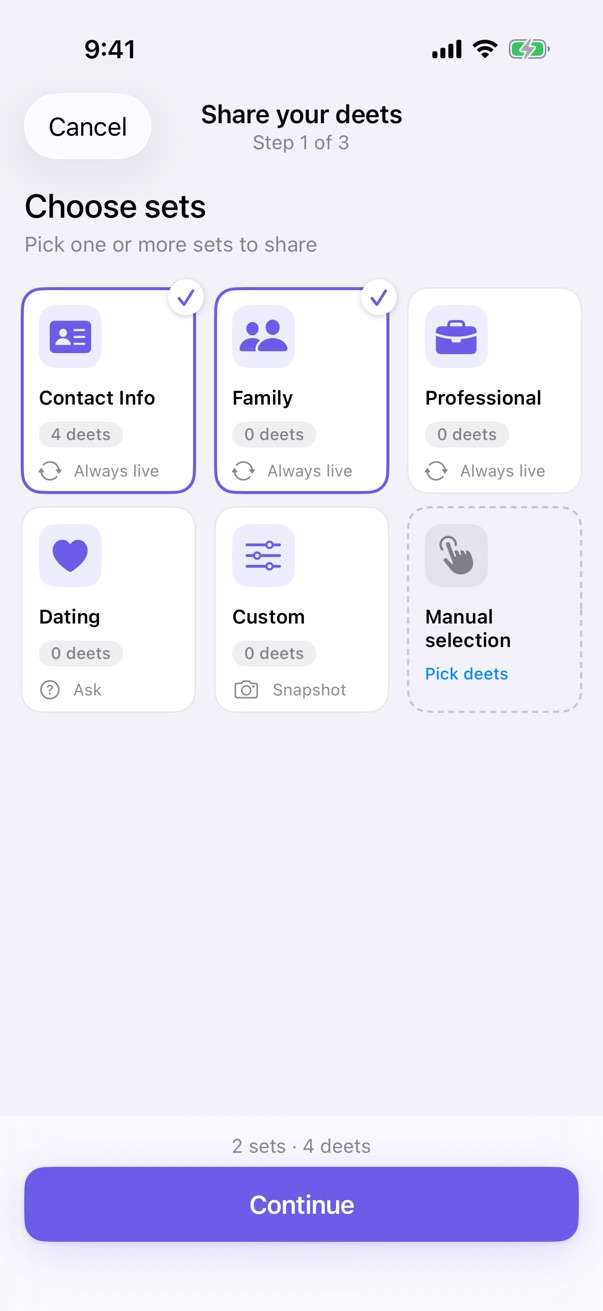603x1311 pixels.
Task: Select the Professional set
Action: point(494,391)
